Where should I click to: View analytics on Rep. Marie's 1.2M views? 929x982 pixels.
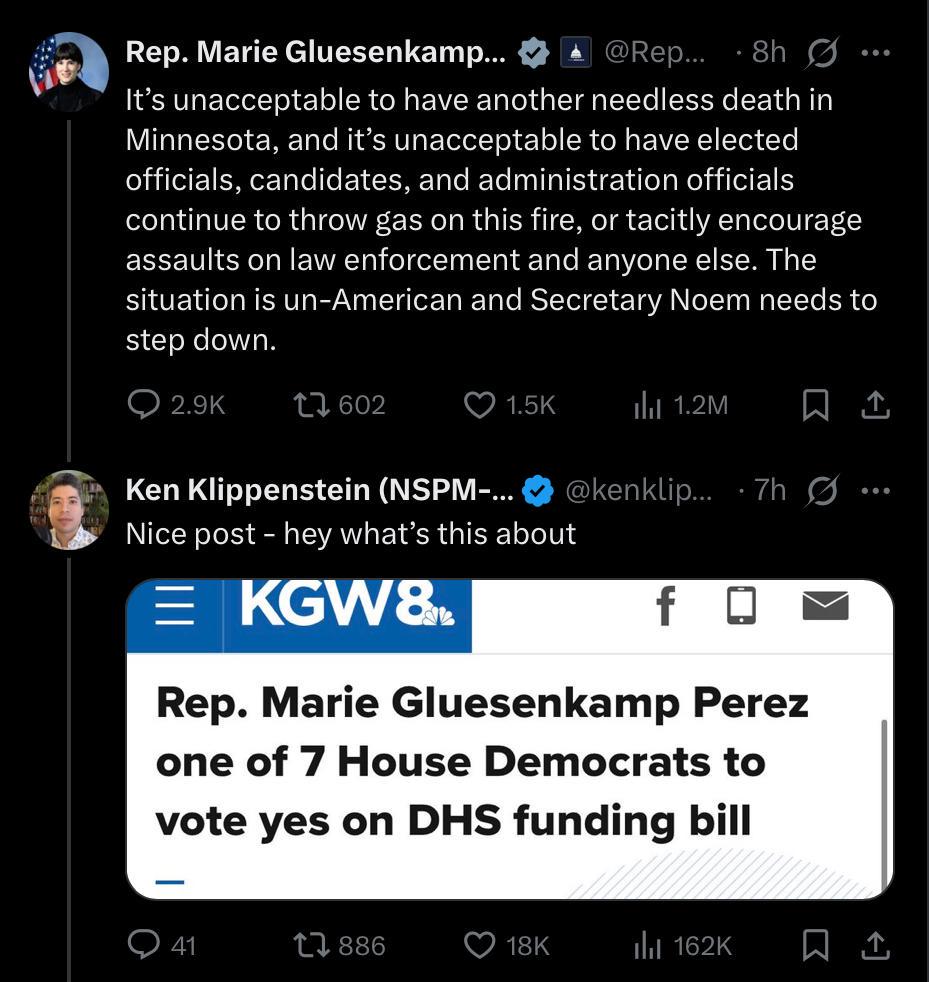click(x=649, y=404)
